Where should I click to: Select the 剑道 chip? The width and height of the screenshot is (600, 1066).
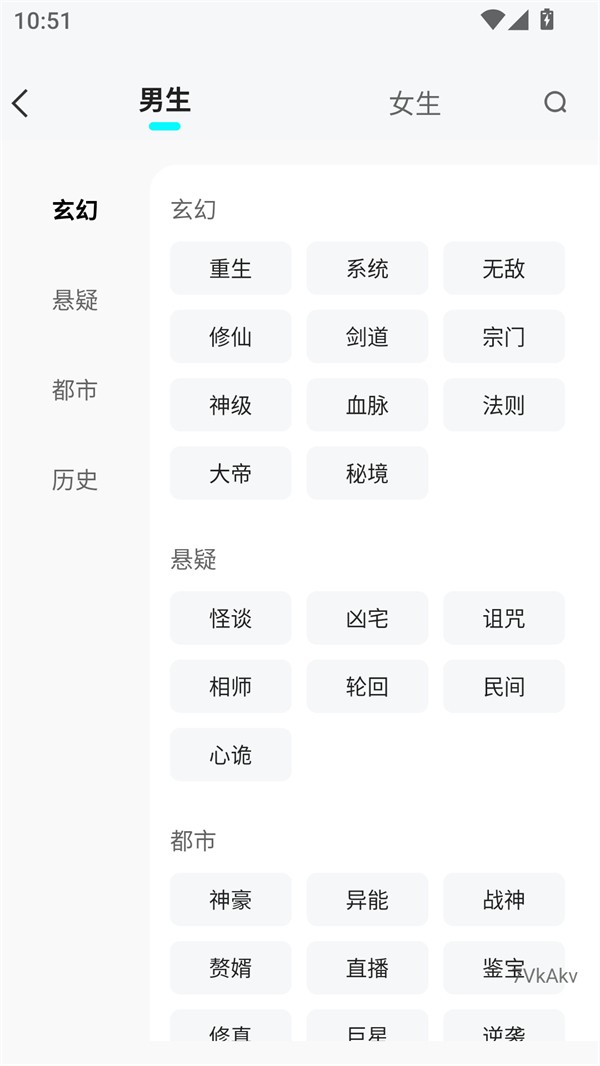(x=367, y=336)
